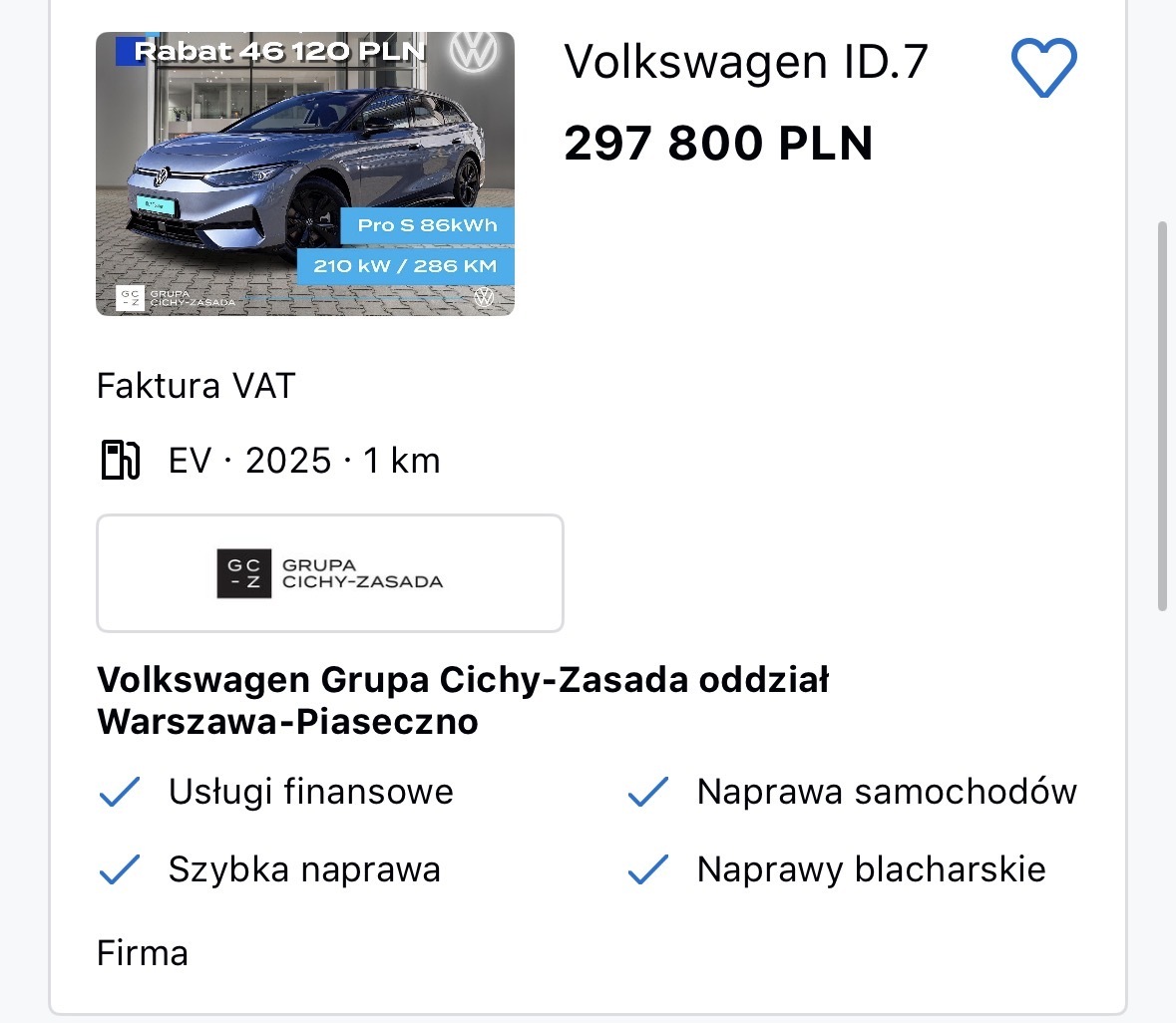Open the Grupa Cichy-Zasada dealer logo card
This screenshot has height=1023, width=1176.
pos(330,573)
